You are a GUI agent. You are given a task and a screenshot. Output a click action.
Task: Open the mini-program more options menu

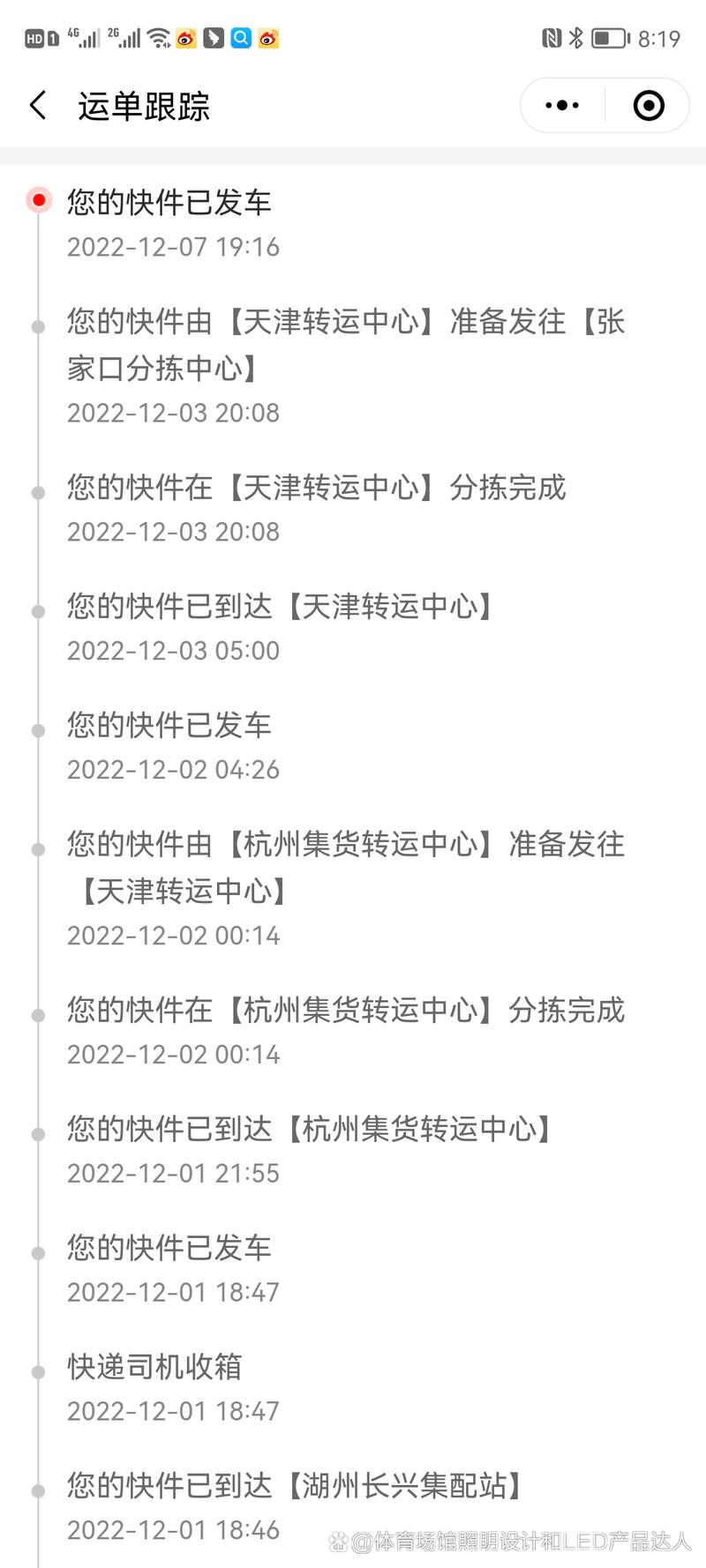560,105
